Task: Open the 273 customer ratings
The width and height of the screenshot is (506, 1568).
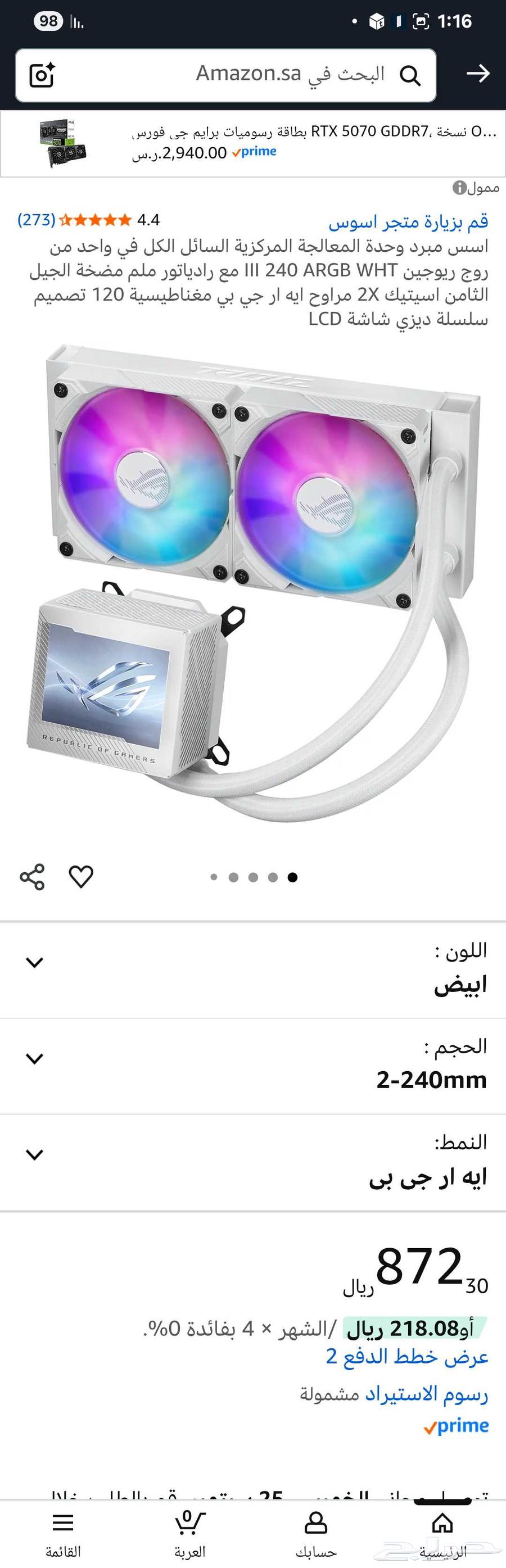Action: tap(37, 220)
